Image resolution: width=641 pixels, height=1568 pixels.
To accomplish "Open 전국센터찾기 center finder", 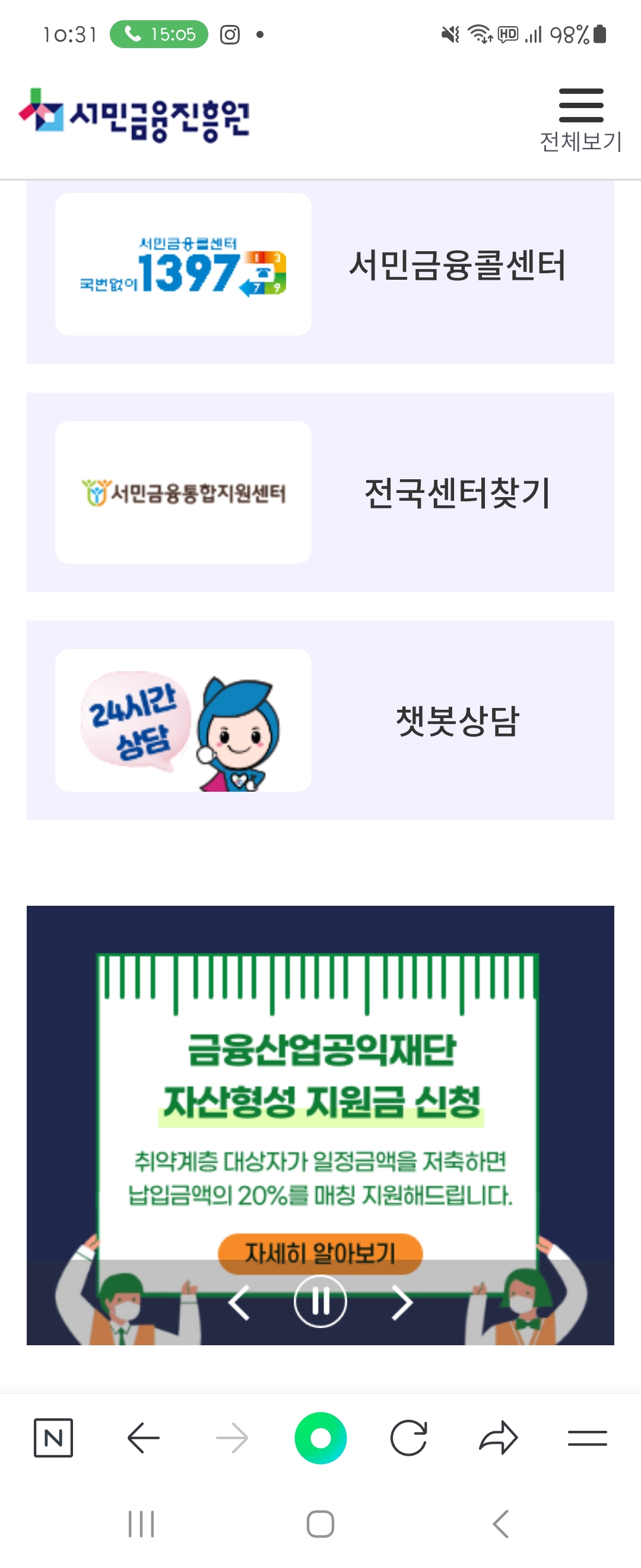I will [x=320, y=492].
